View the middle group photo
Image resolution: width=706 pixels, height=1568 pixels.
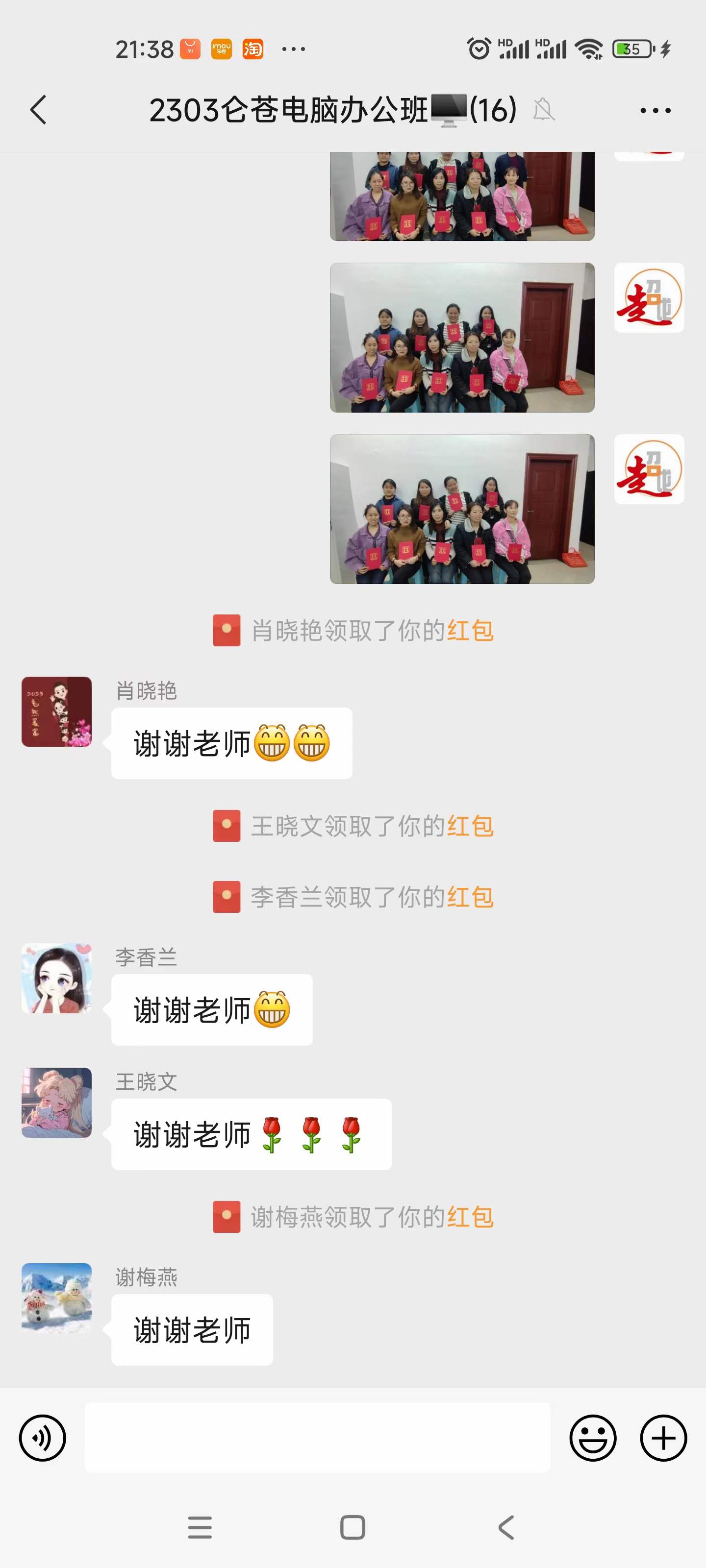[462, 337]
